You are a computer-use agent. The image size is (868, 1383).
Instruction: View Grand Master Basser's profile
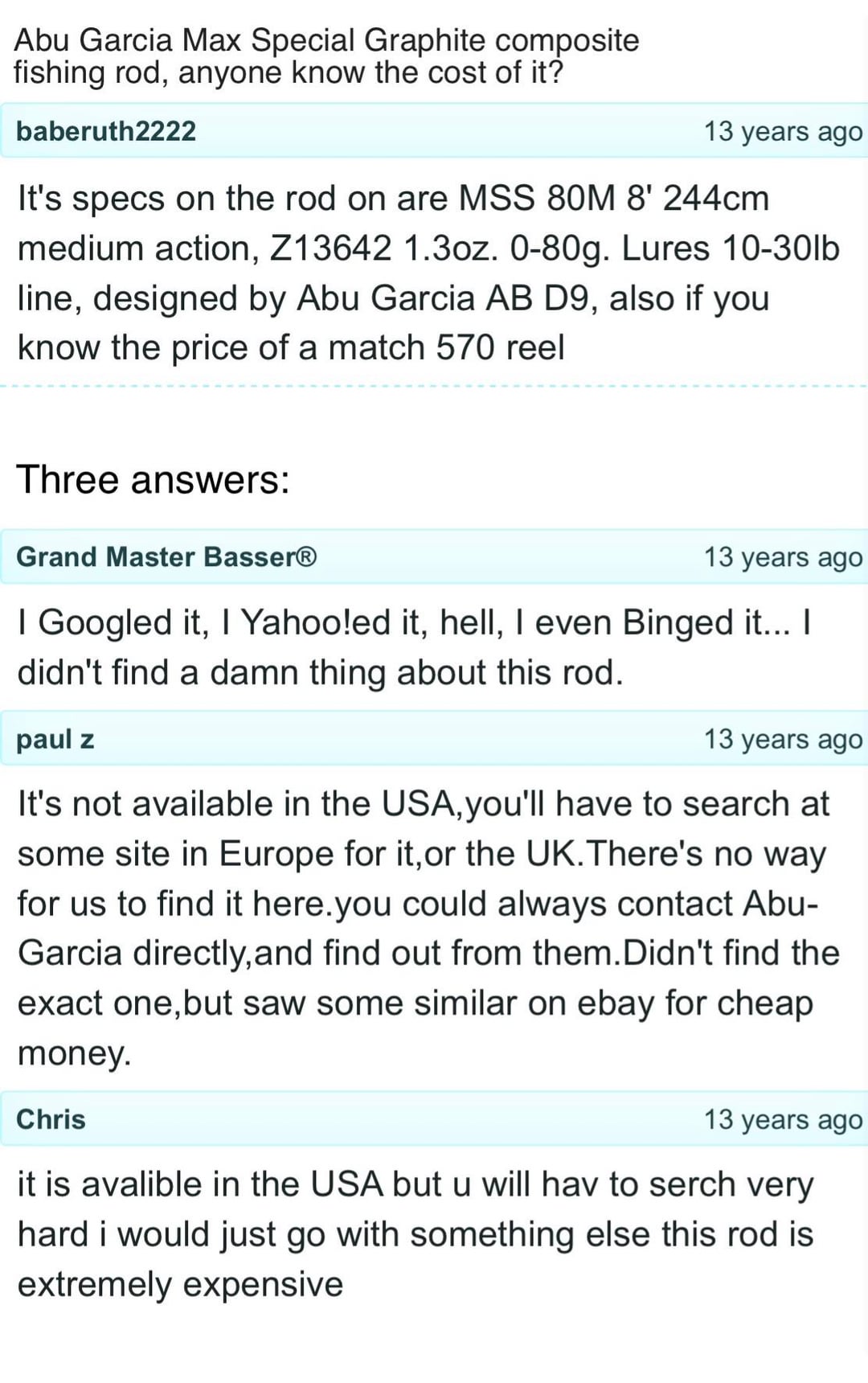click(166, 556)
